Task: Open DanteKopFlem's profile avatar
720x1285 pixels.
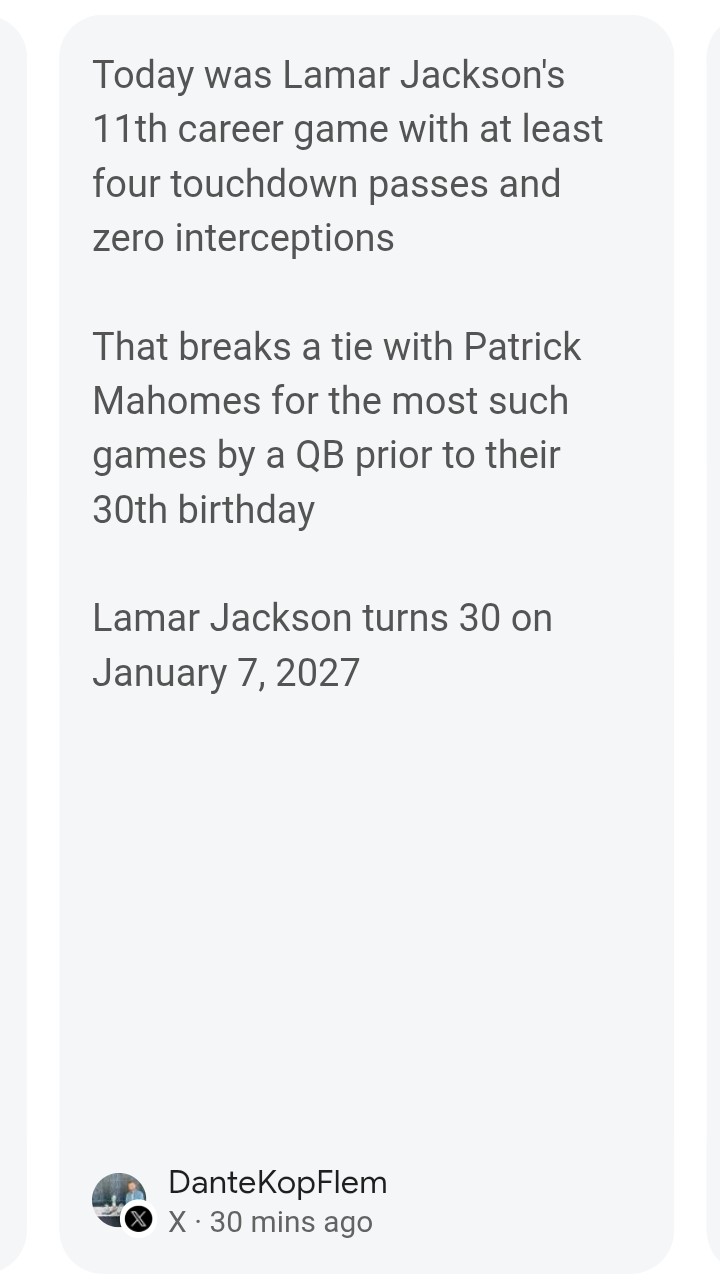Action: [119, 1200]
